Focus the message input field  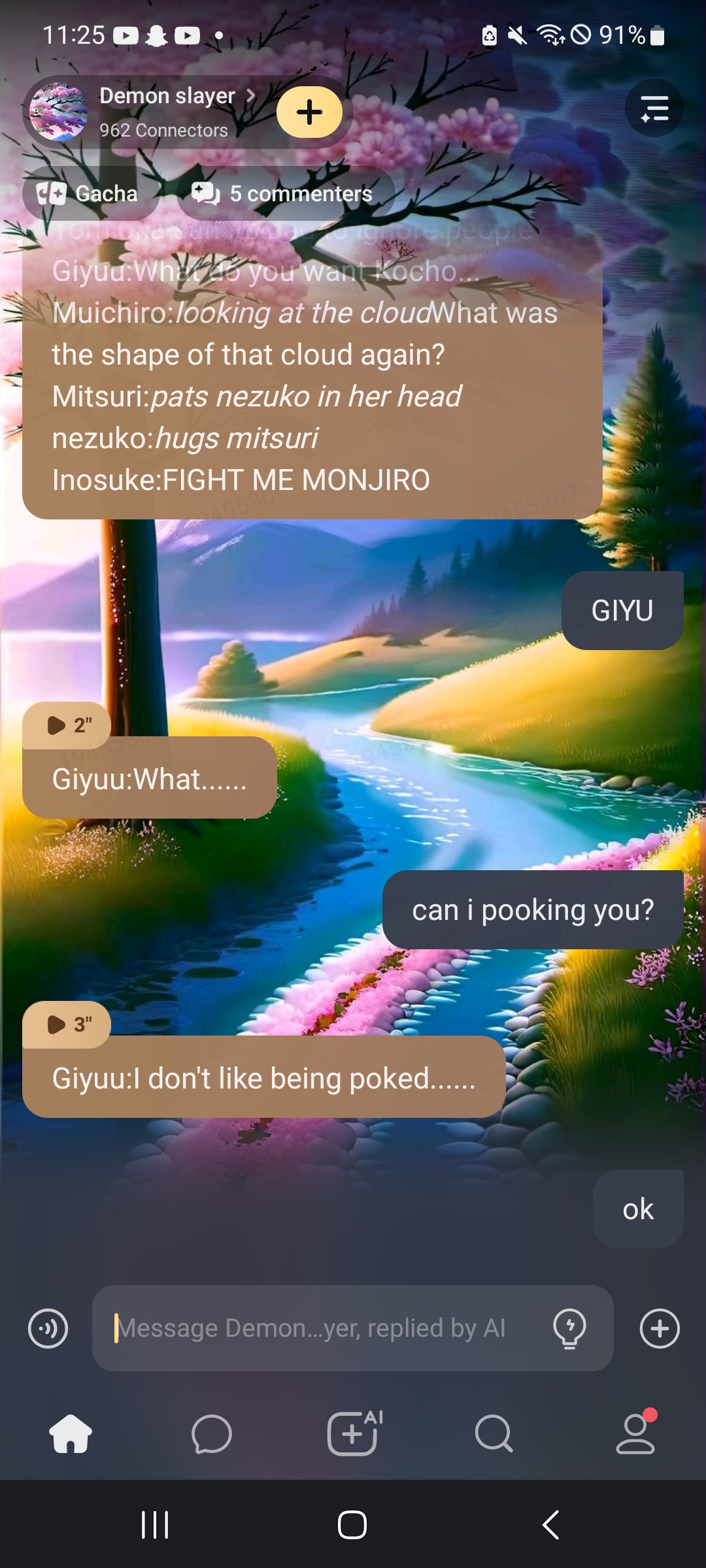[320, 1328]
